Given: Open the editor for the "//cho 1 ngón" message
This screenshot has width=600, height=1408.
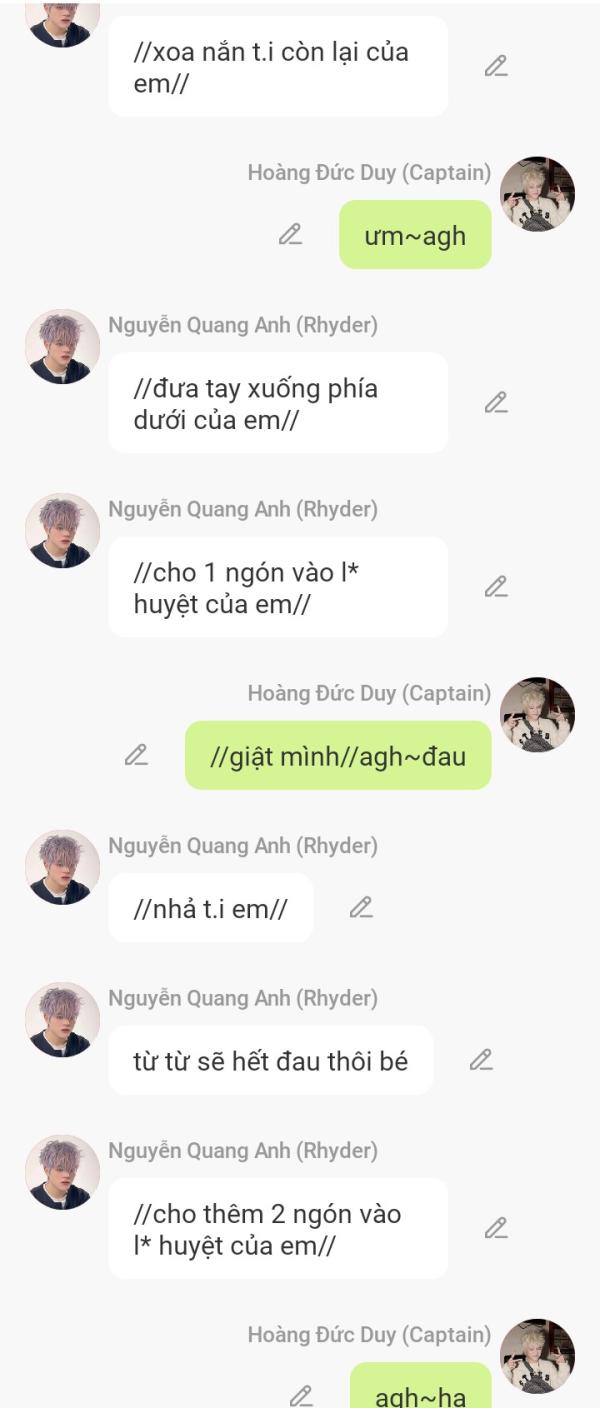Looking at the screenshot, I should 496,587.
